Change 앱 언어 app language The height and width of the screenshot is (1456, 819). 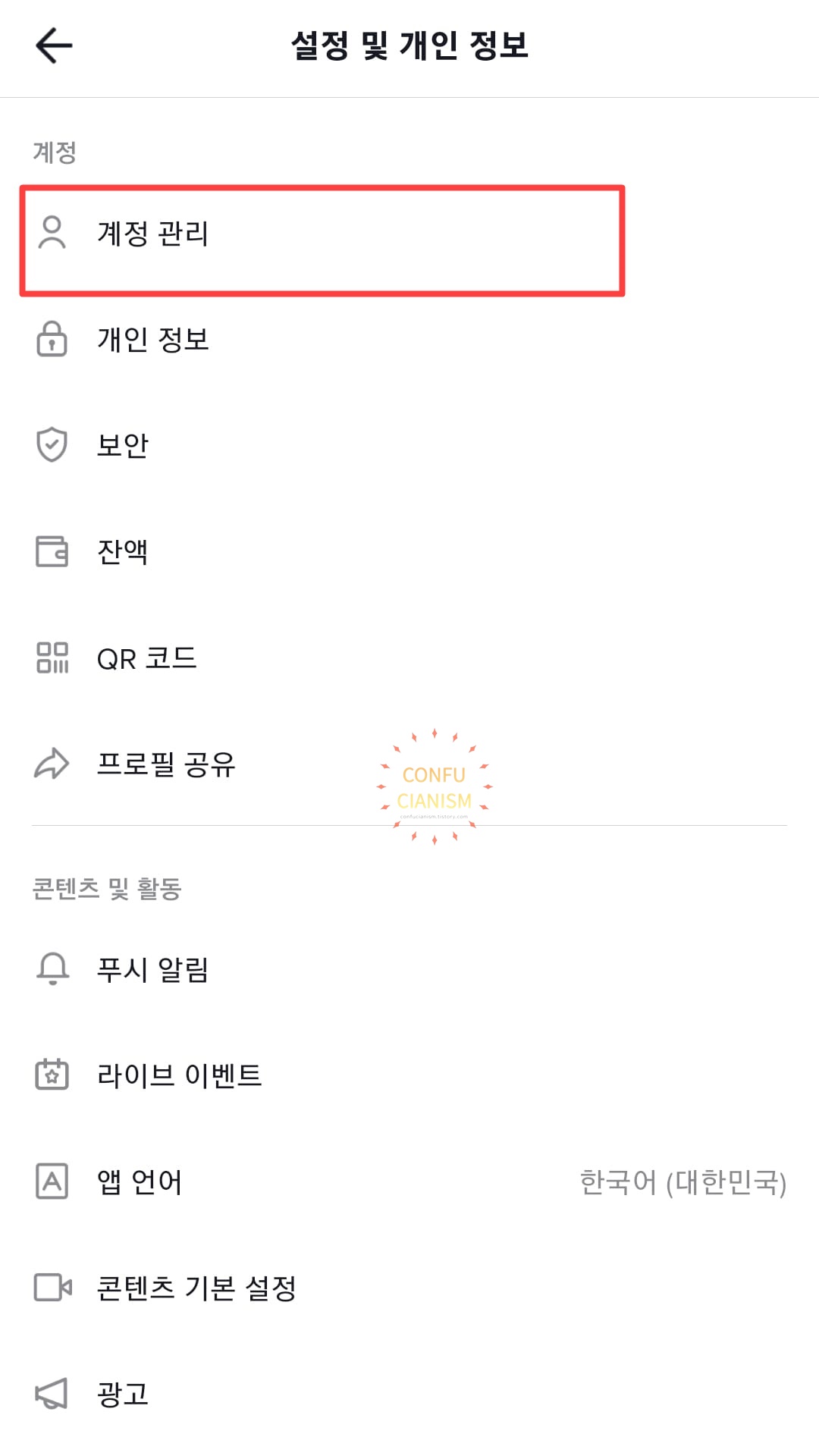(x=409, y=1181)
